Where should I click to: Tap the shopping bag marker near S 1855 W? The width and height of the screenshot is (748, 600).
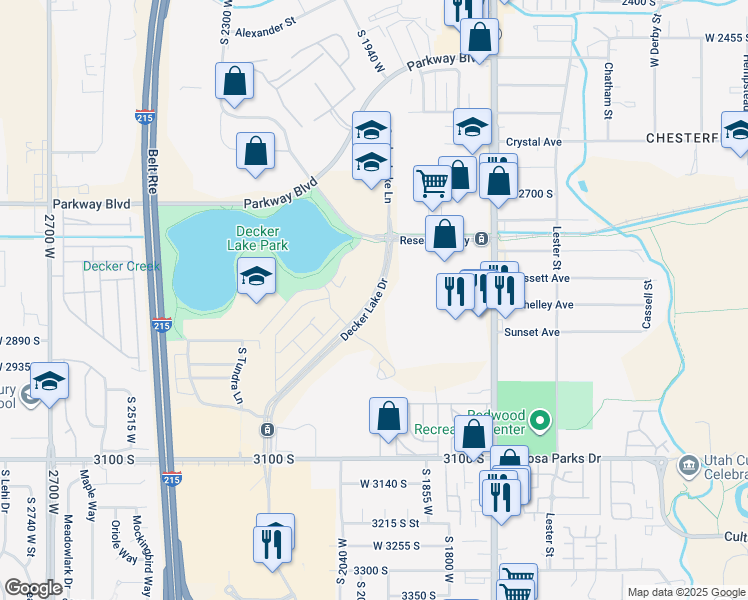tap(388, 416)
